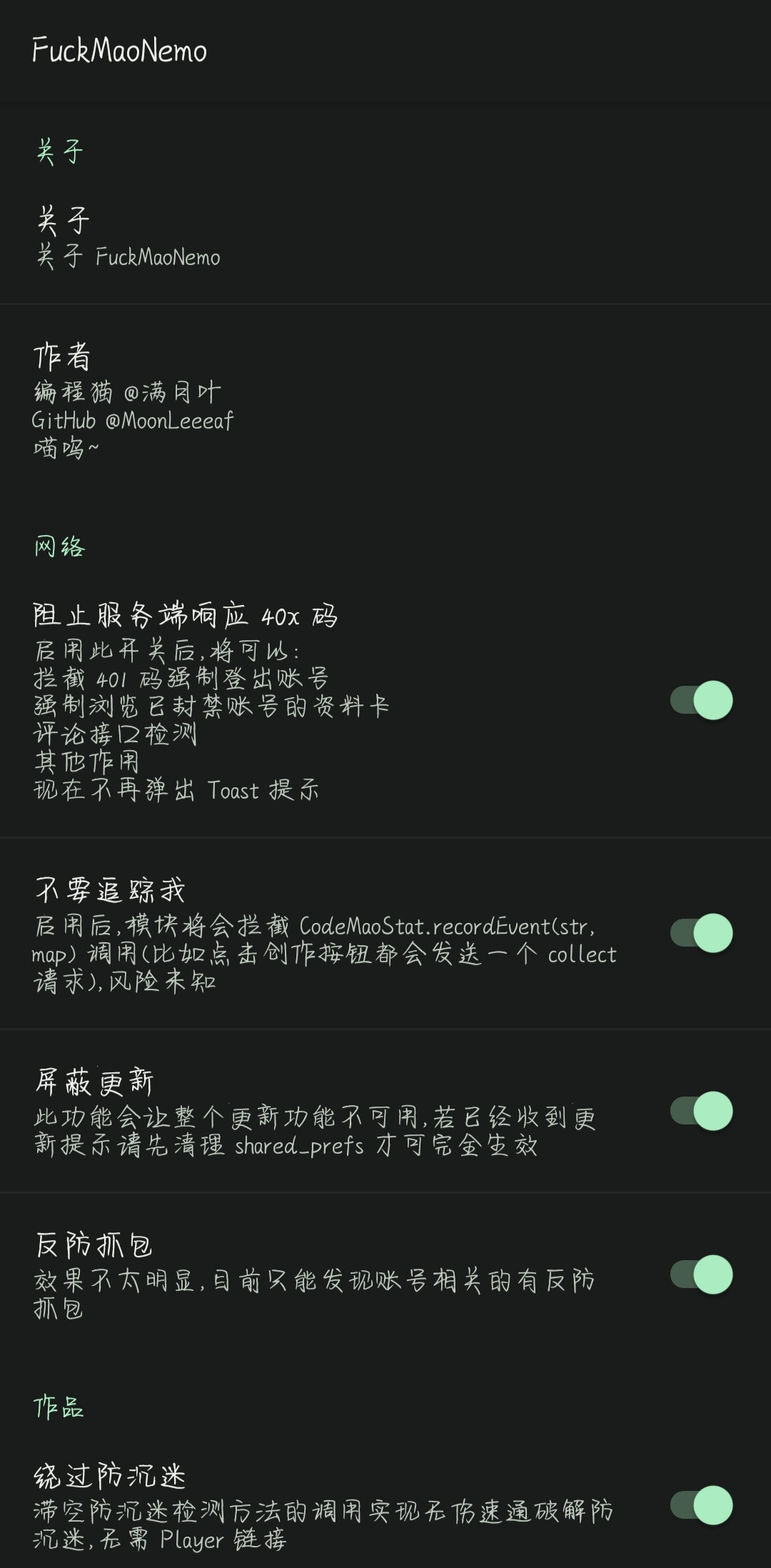
Task: Select the 网络 section header
Action: click(x=60, y=546)
